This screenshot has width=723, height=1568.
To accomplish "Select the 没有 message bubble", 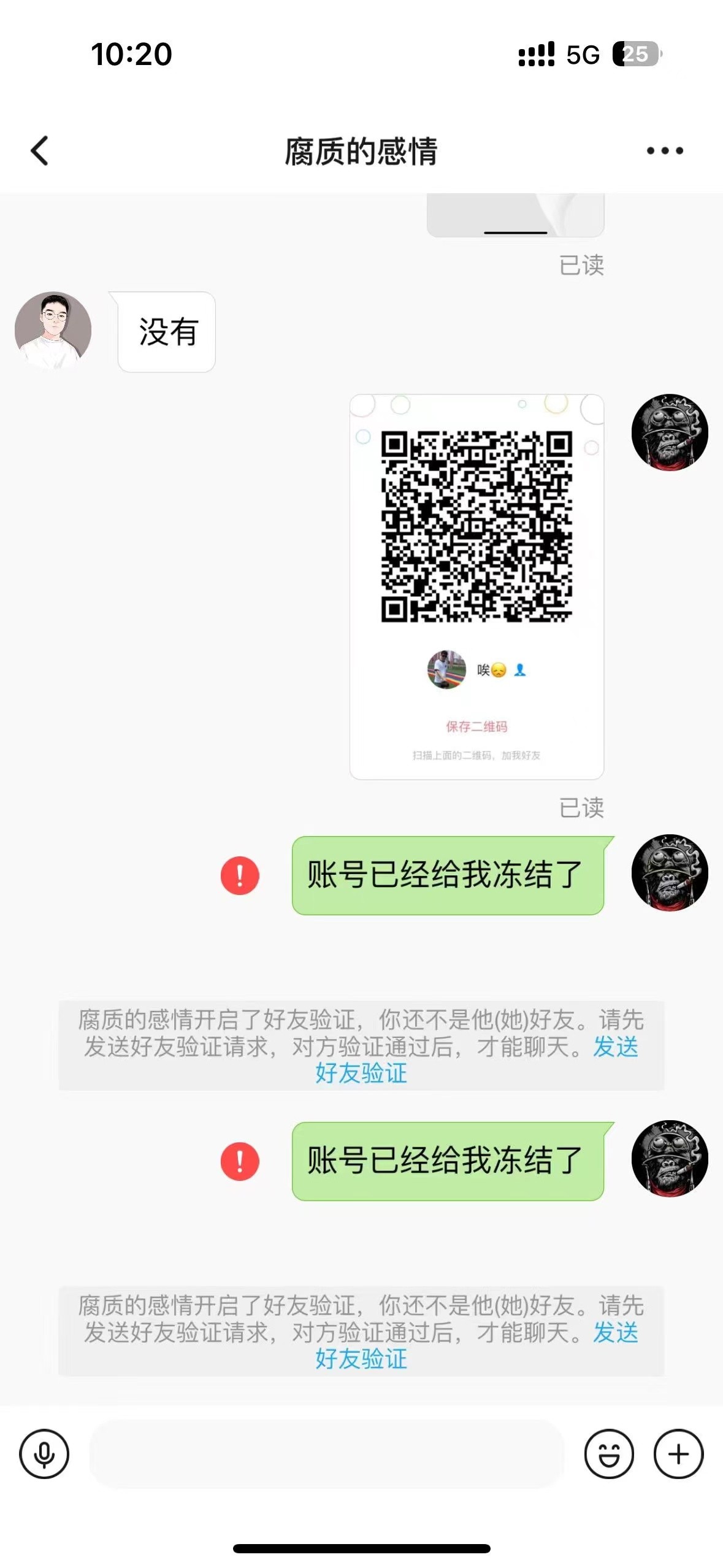I will pos(166,331).
